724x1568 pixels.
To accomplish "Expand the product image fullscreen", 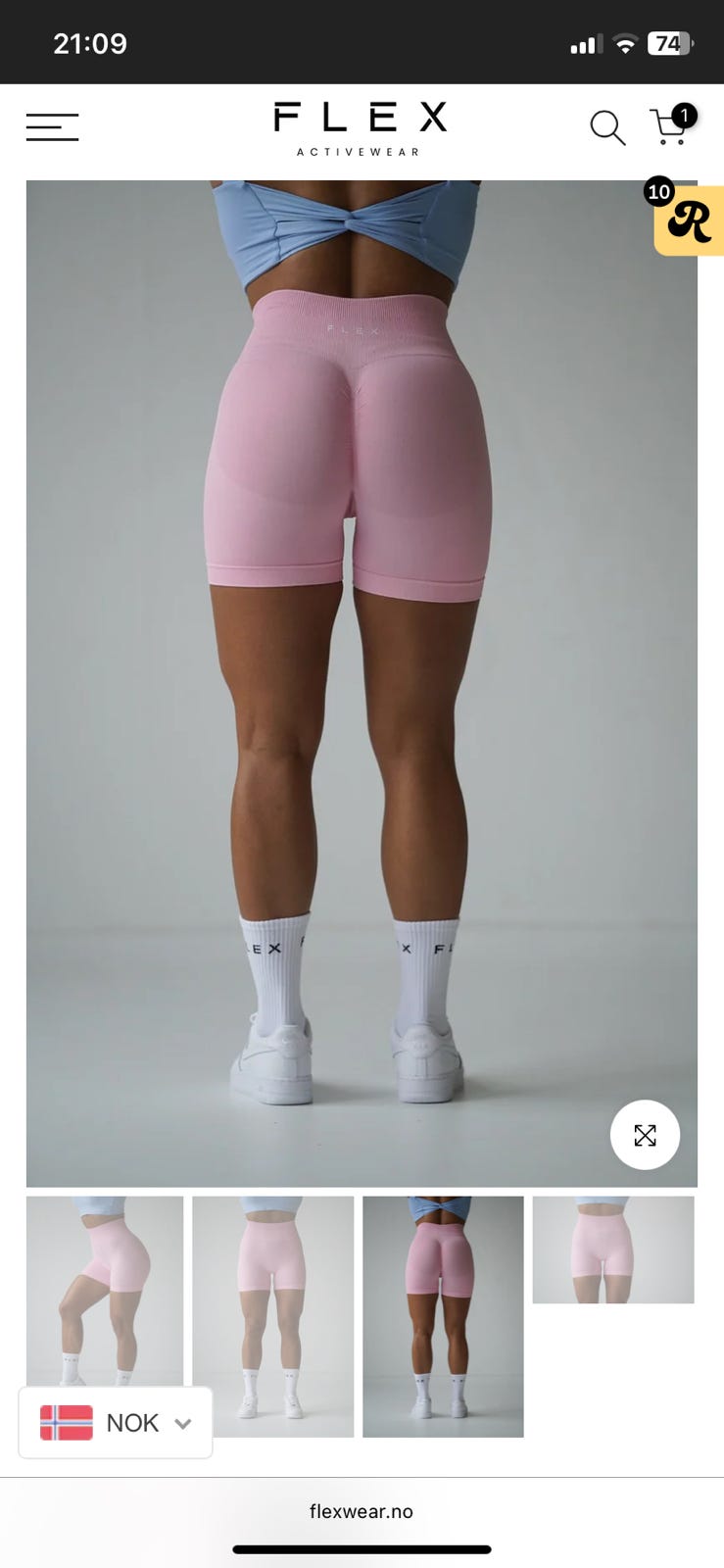I will click(645, 1135).
